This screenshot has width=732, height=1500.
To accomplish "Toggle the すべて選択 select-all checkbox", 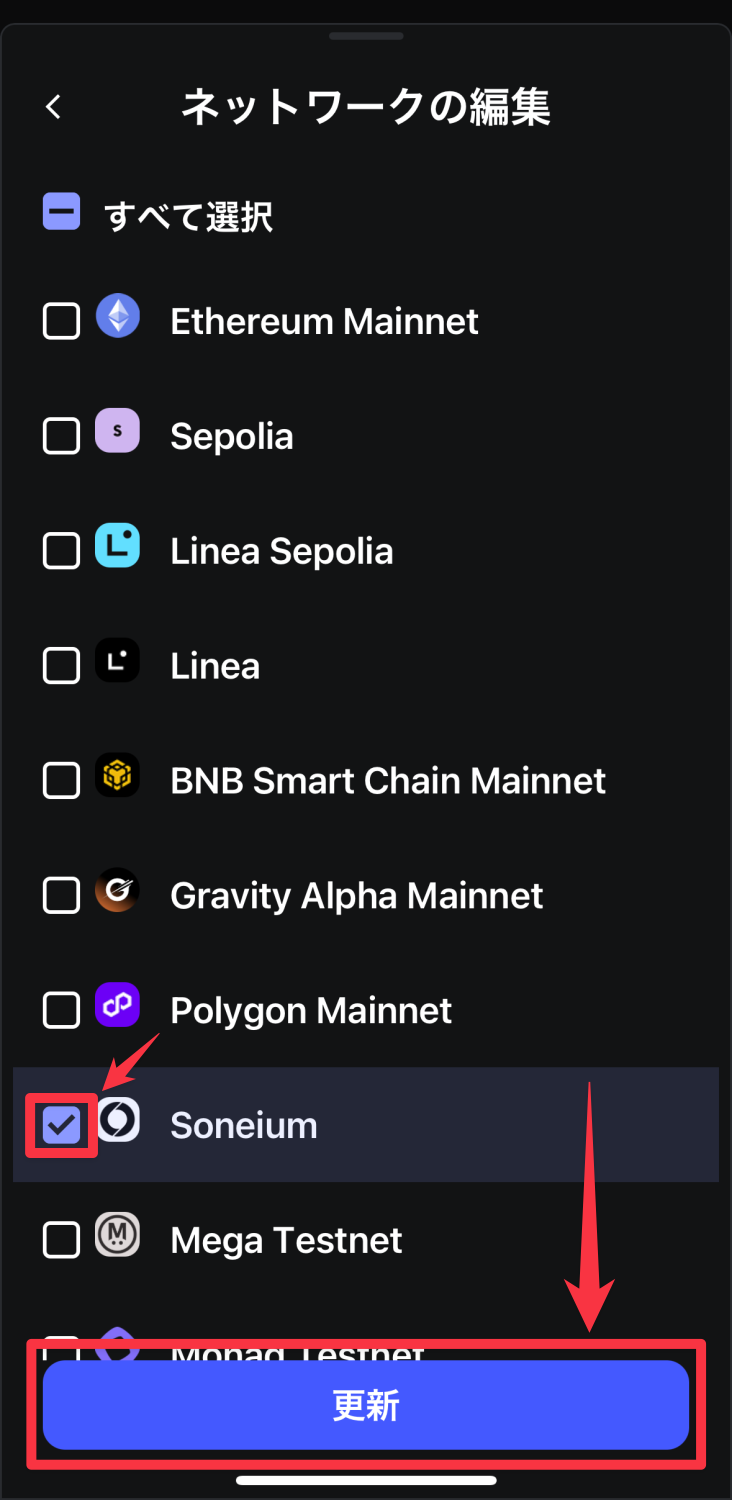I will (x=61, y=213).
